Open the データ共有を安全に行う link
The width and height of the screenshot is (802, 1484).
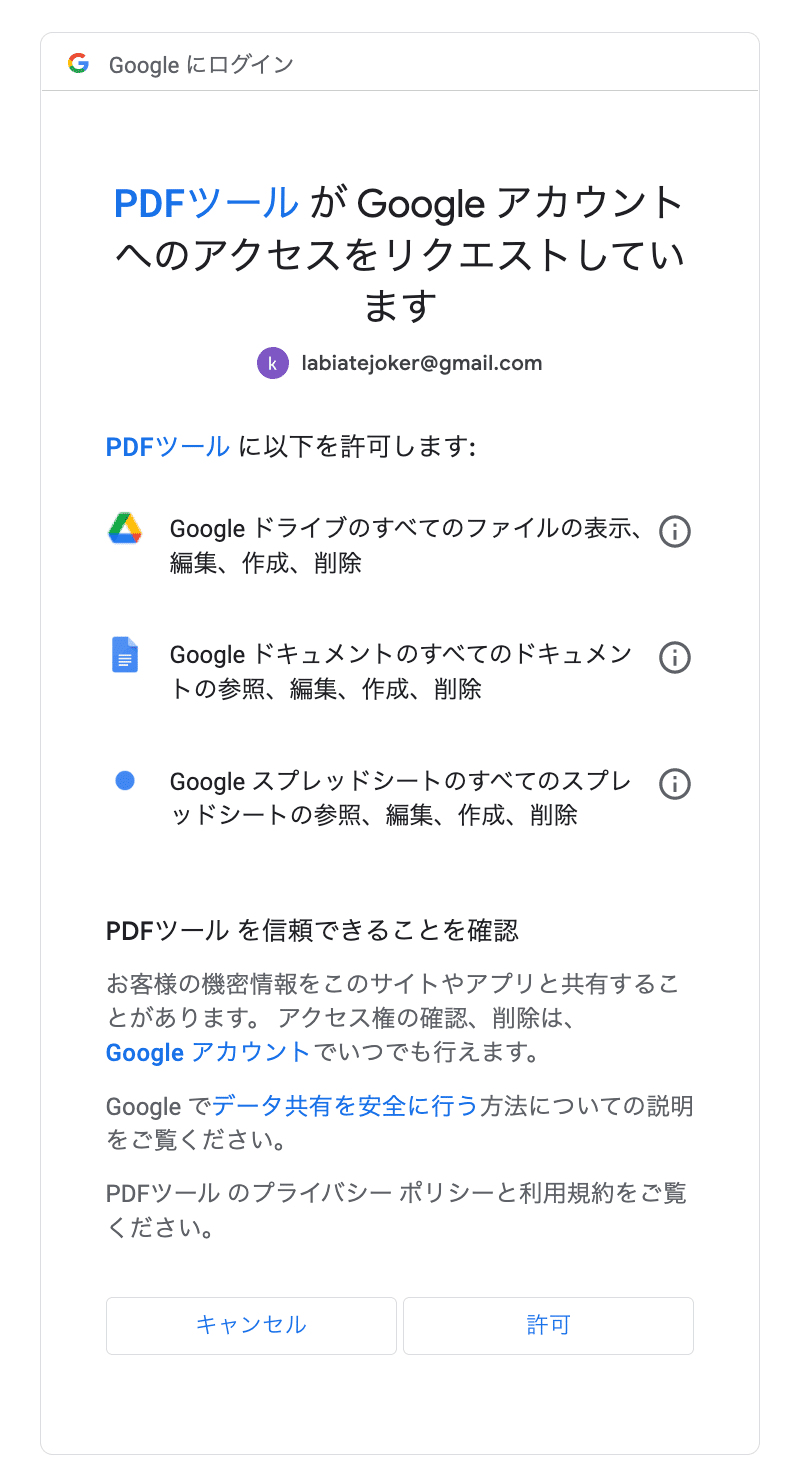345,1106
